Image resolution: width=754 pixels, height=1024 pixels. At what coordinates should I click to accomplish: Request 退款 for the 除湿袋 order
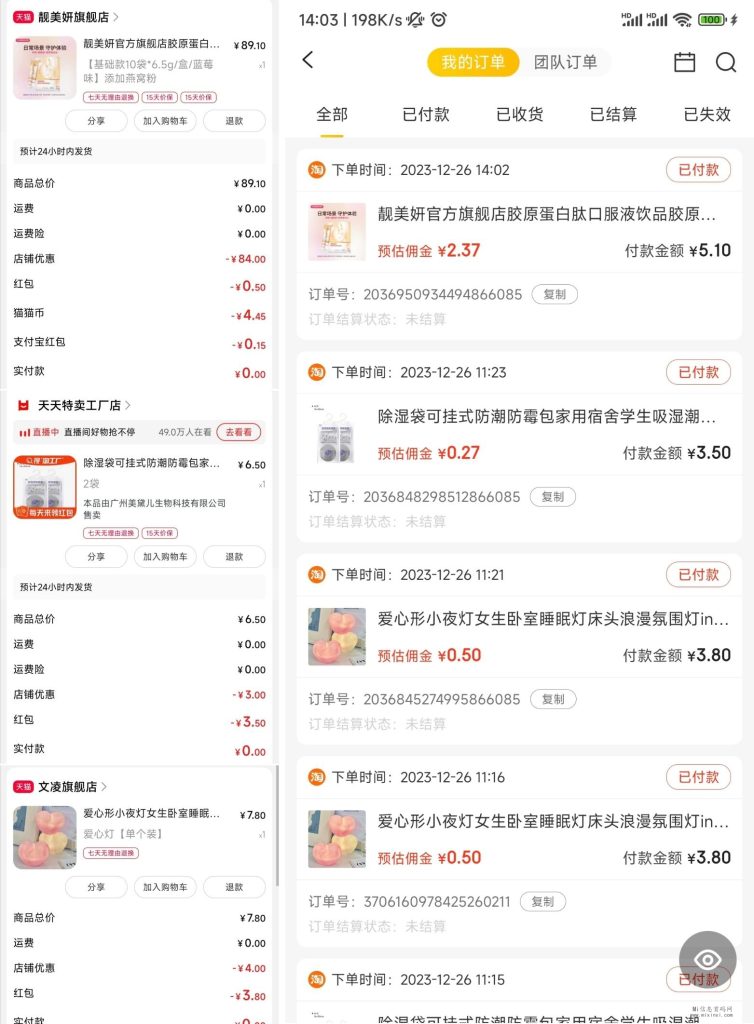(x=234, y=557)
